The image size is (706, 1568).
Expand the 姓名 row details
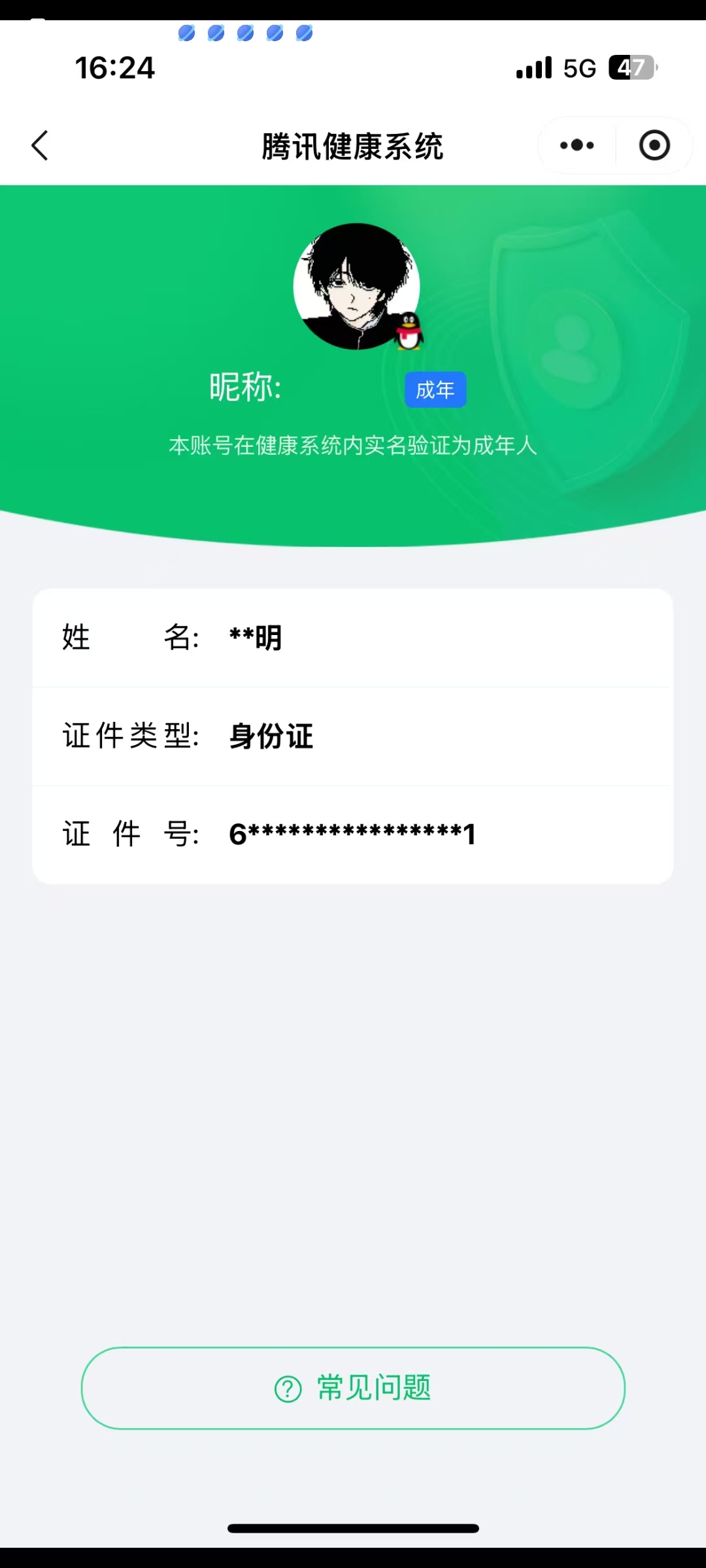(353, 638)
